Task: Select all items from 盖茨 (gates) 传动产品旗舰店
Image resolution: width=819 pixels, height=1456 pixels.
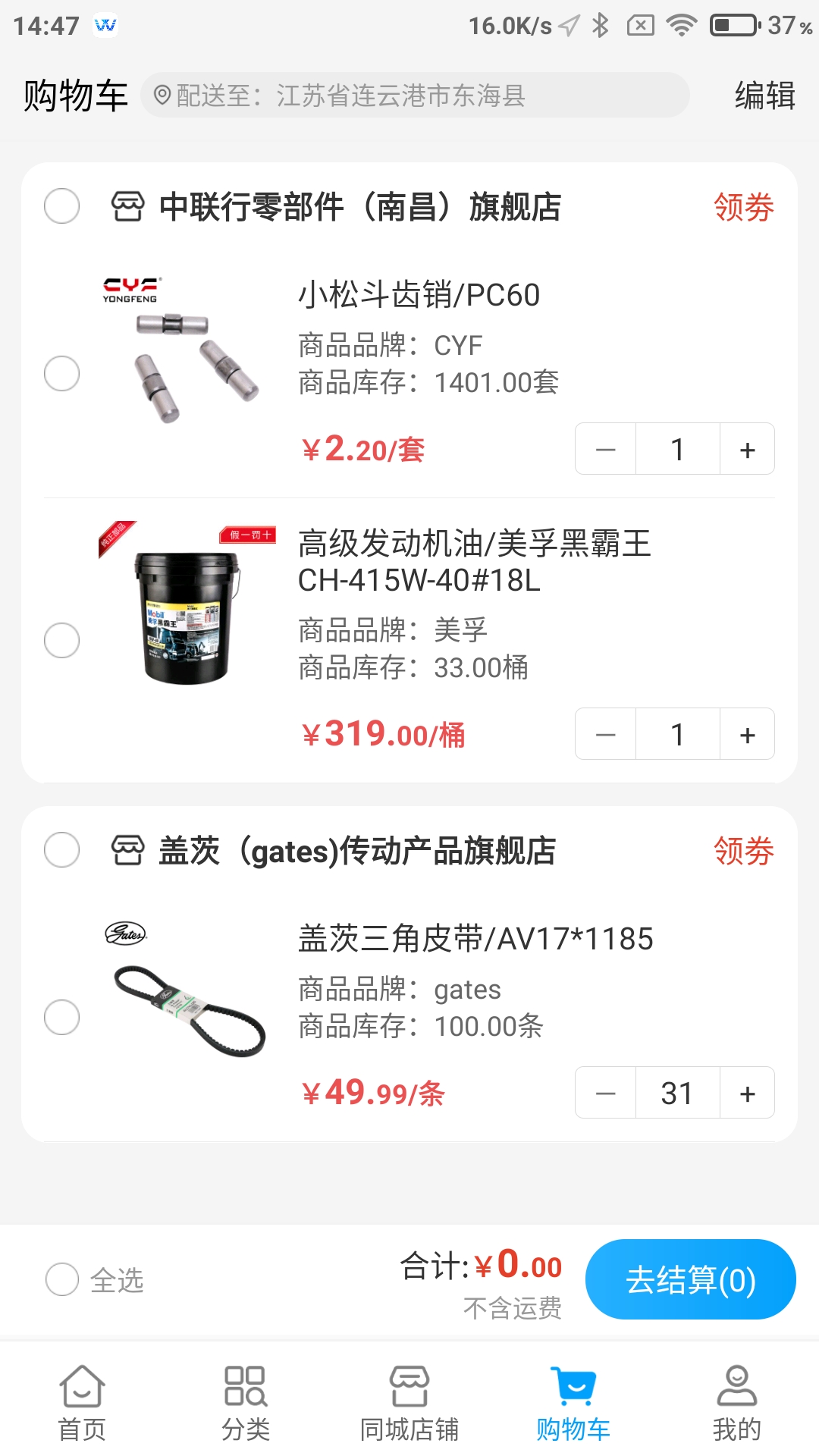Action: pyautogui.click(x=62, y=850)
